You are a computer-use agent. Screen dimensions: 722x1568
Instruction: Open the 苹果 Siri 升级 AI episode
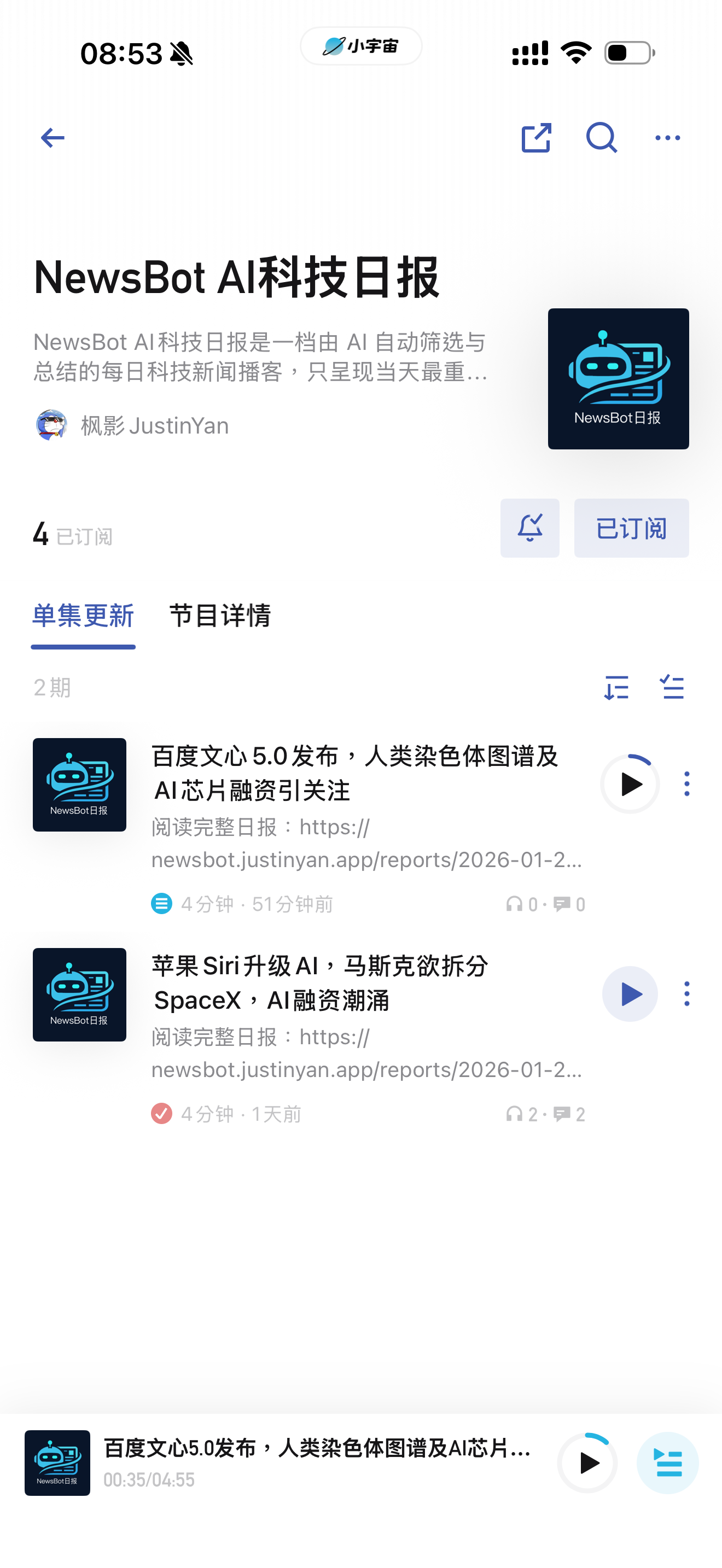click(x=319, y=982)
